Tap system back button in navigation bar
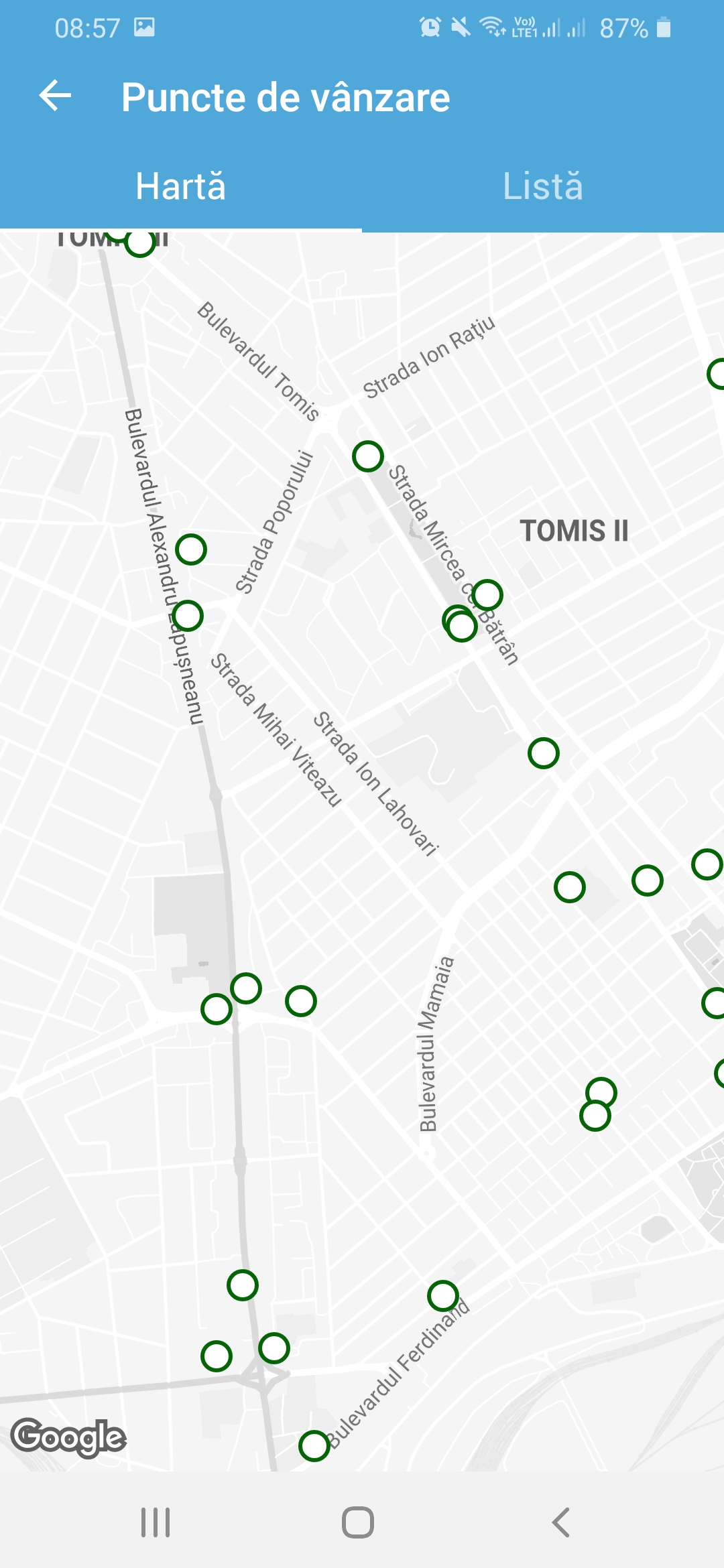 (560, 1522)
